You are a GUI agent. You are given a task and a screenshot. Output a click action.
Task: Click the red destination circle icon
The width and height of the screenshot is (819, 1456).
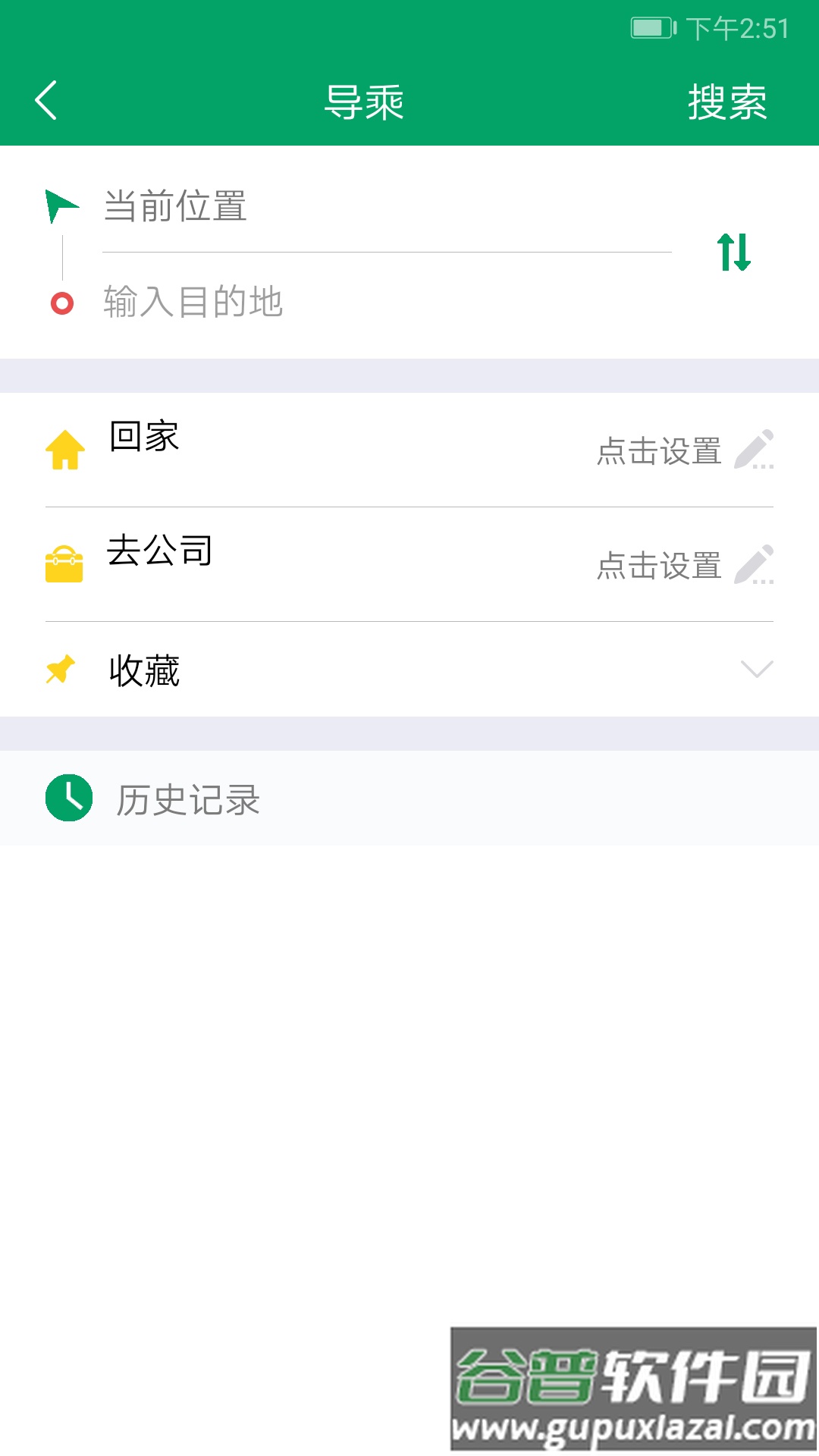[x=61, y=303]
